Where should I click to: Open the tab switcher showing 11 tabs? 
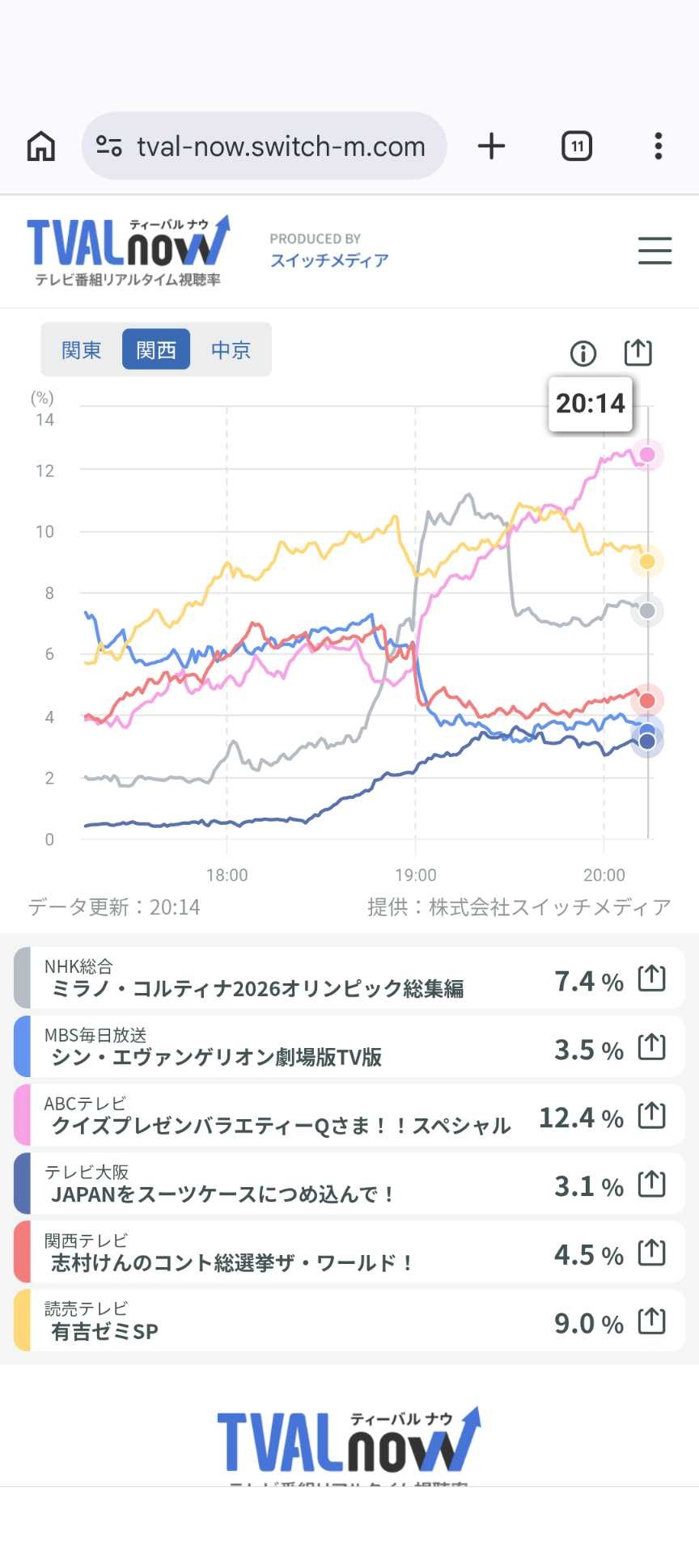click(x=576, y=146)
